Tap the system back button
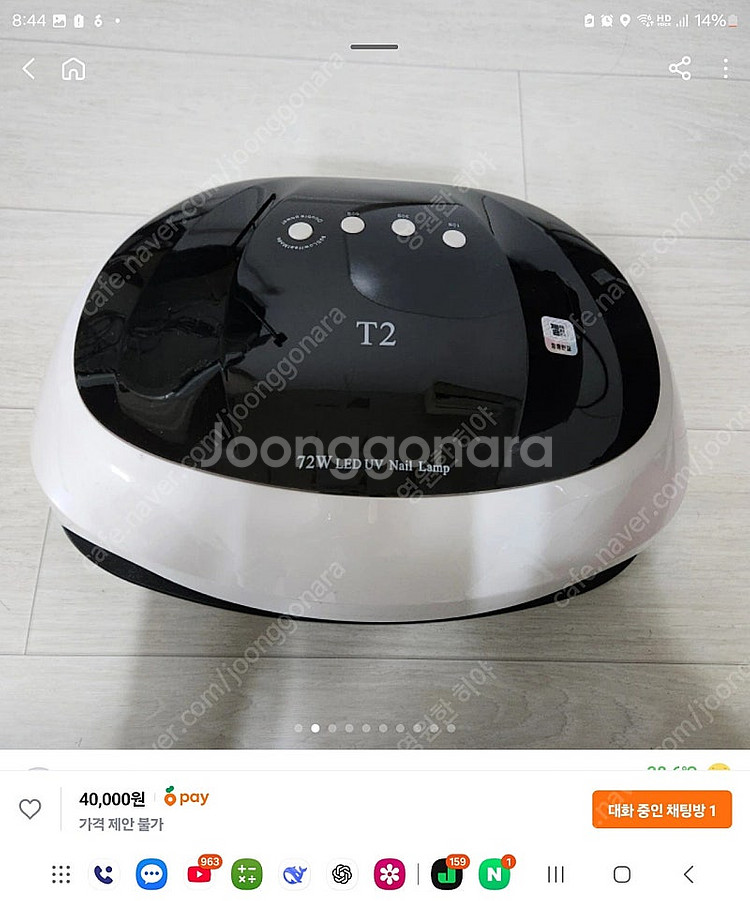The width and height of the screenshot is (750, 901). coord(688,874)
